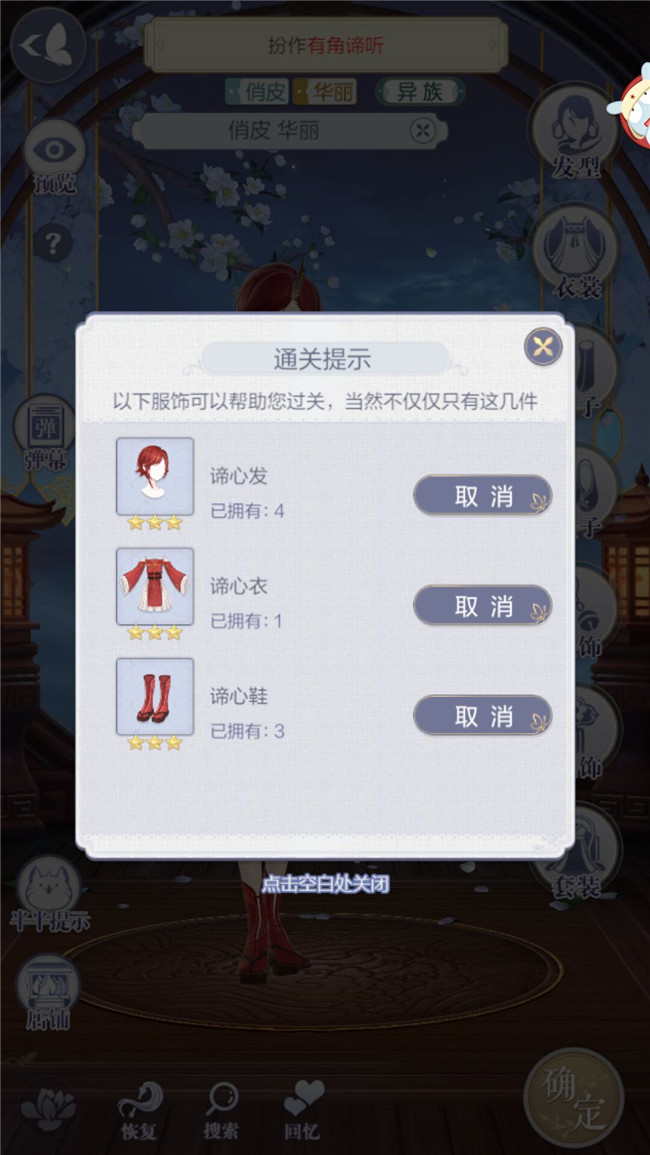Open 回忆 in the bottom bar
650x1155 pixels.
click(x=304, y=1110)
